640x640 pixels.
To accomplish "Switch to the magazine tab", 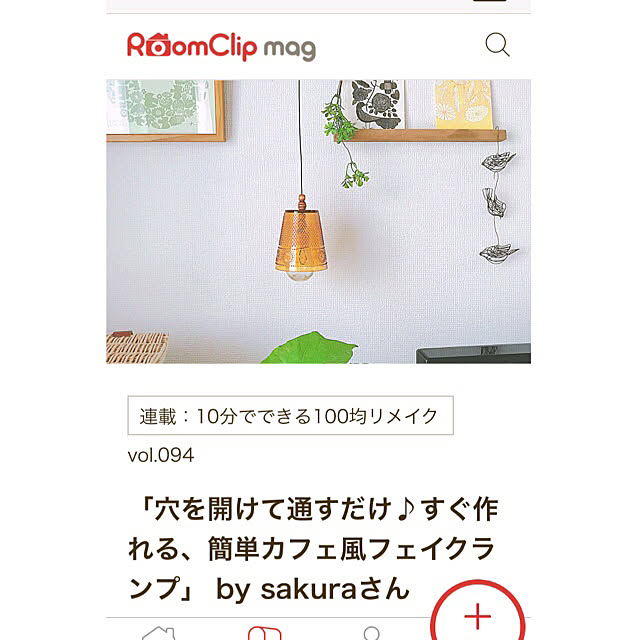I will [x=265, y=633].
